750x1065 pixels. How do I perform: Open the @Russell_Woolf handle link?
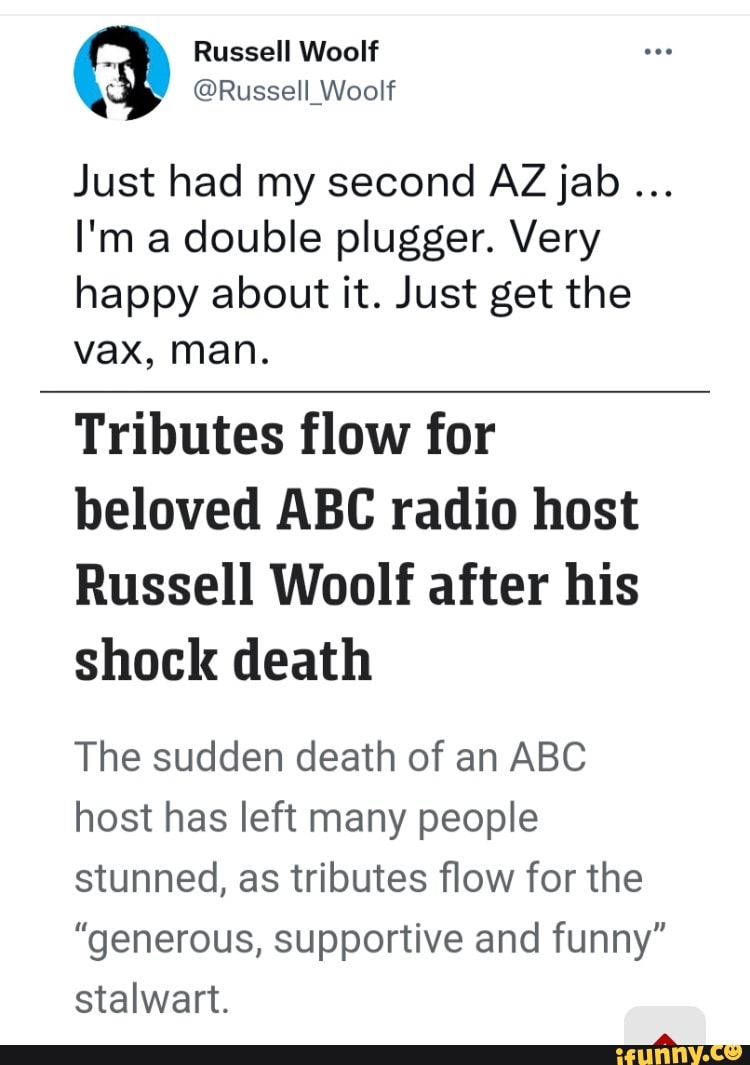pyautogui.click(x=291, y=90)
